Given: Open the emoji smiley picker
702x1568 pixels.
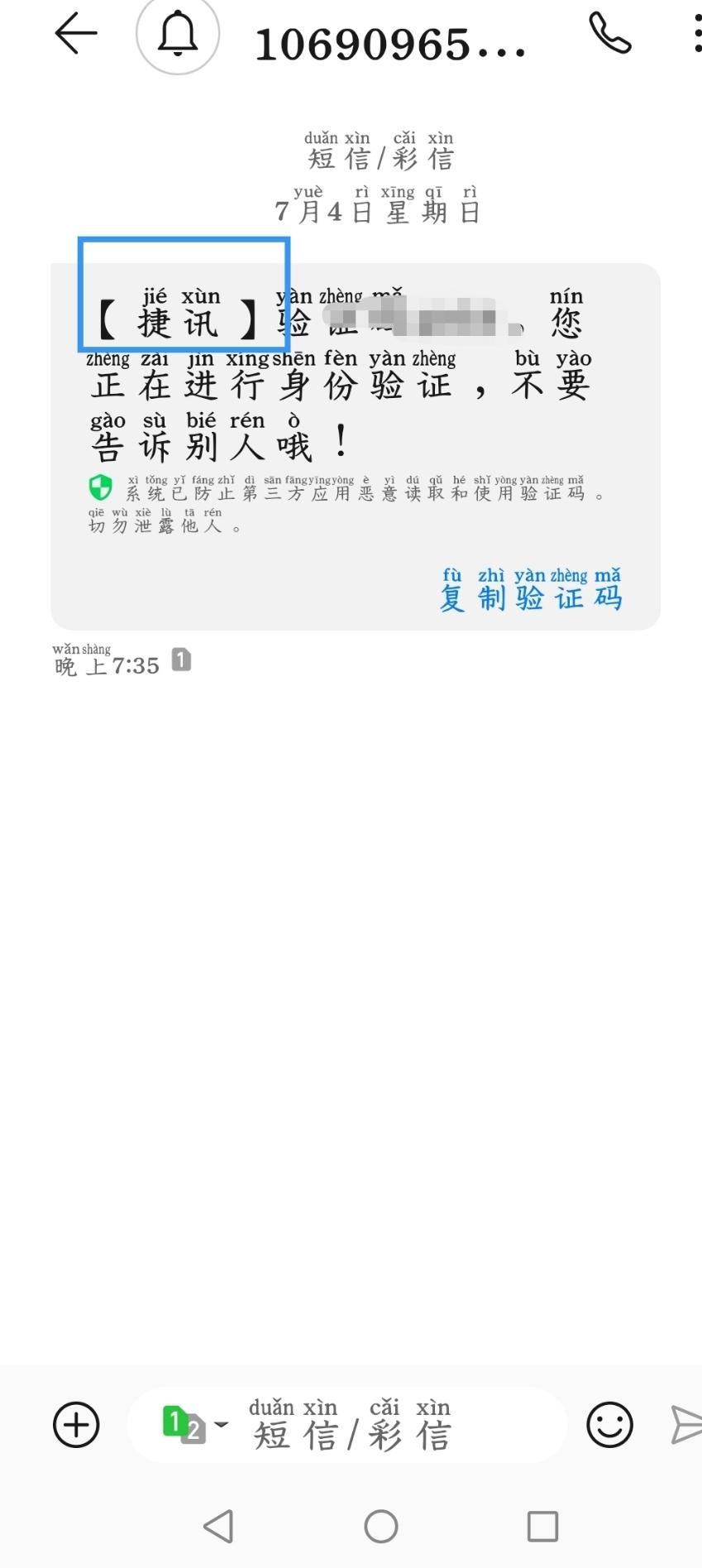Looking at the screenshot, I should [609, 1425].
